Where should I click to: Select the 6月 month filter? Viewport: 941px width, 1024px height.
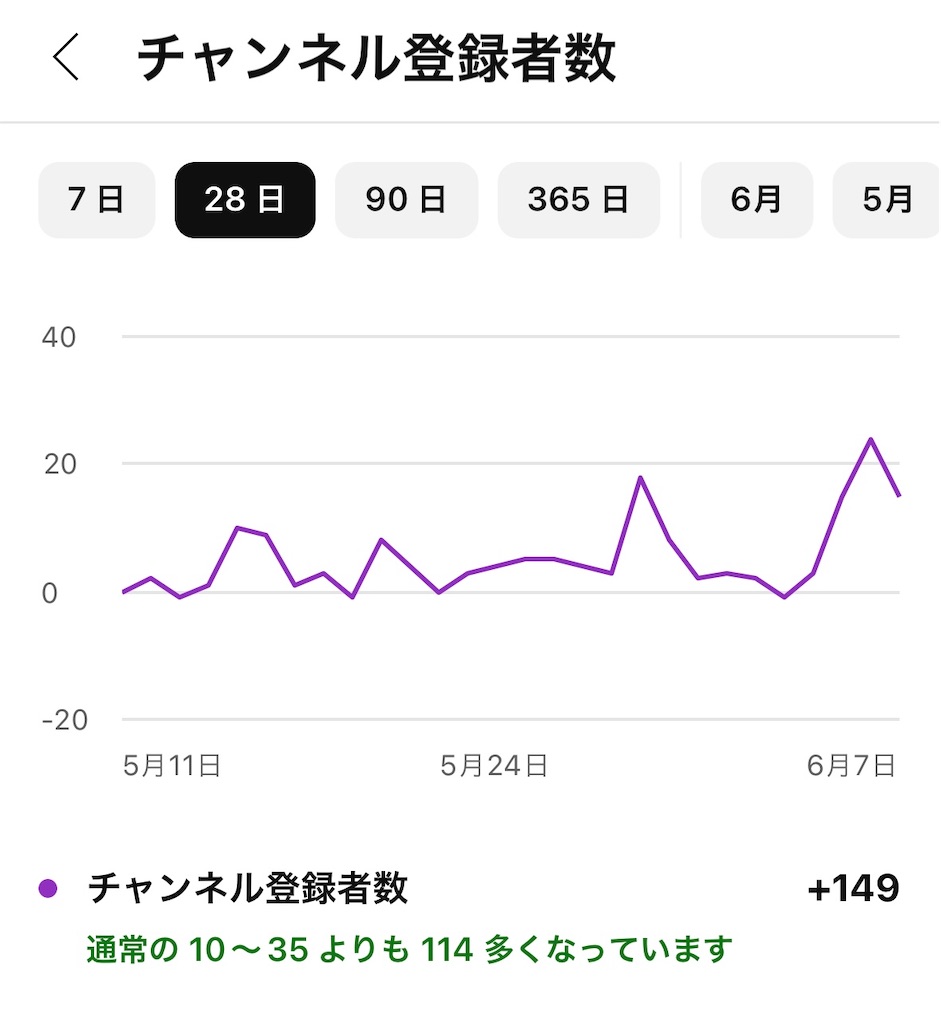[757, 200]
